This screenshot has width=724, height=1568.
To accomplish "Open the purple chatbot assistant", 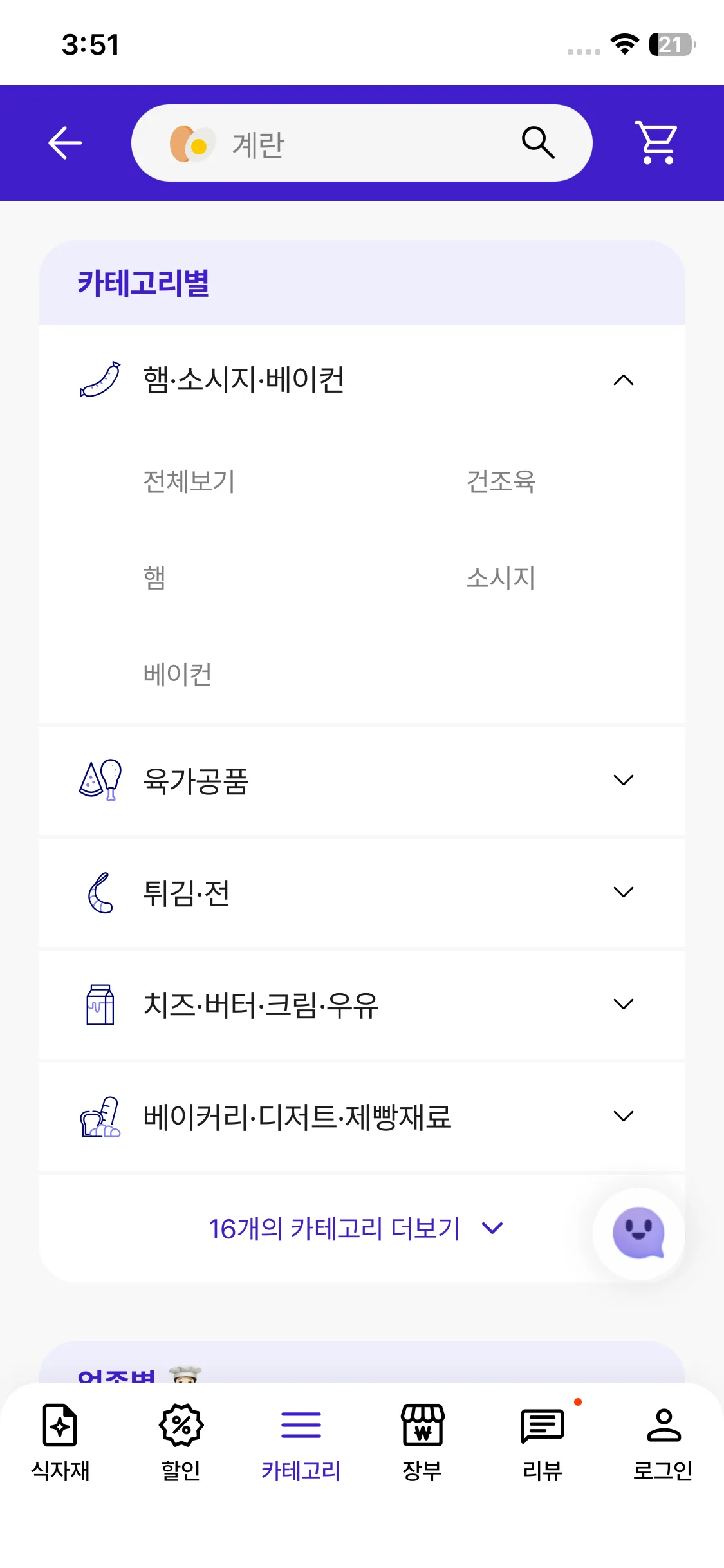I will 638,1233.
